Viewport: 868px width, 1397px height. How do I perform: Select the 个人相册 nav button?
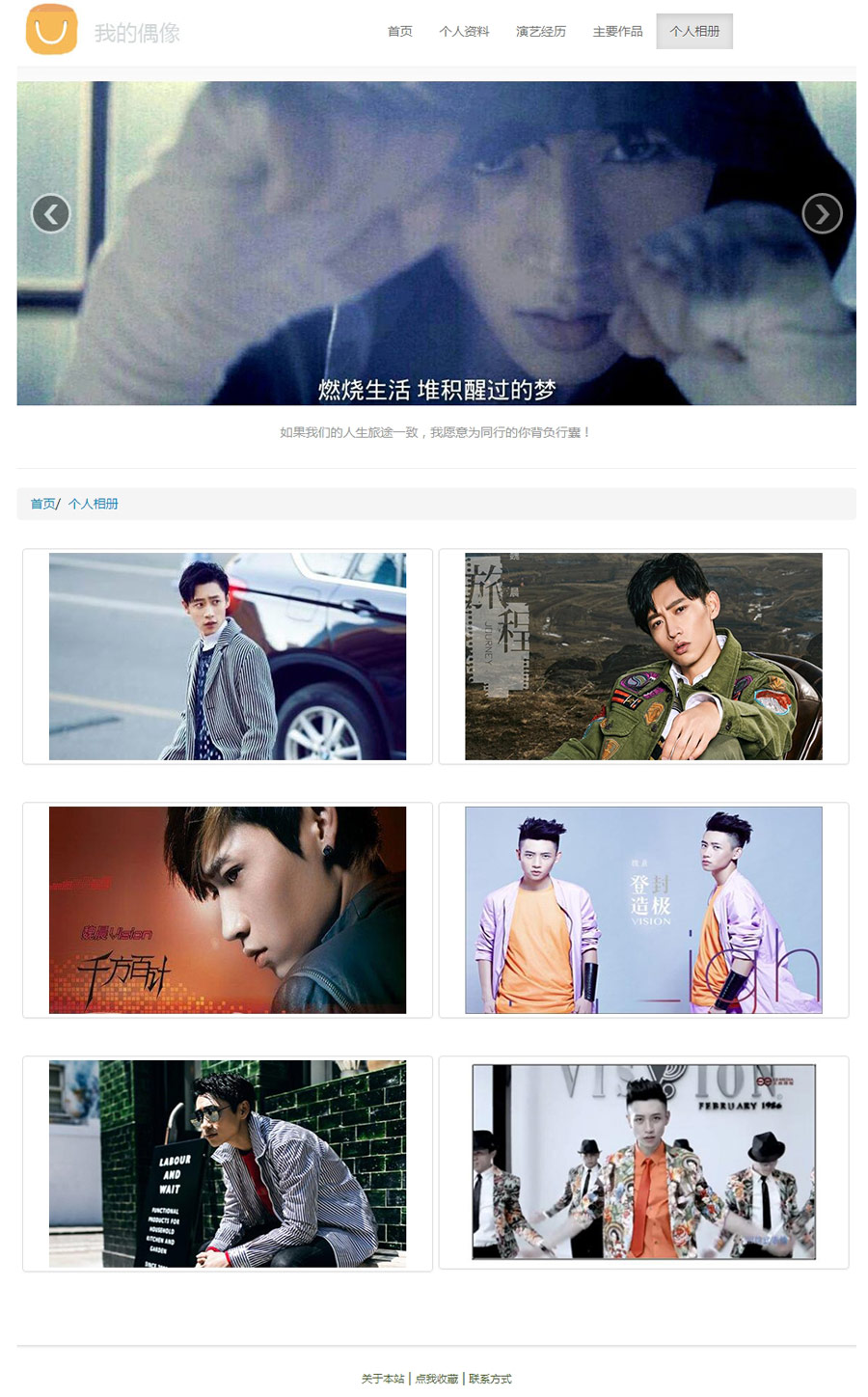(x=694, y=31)
